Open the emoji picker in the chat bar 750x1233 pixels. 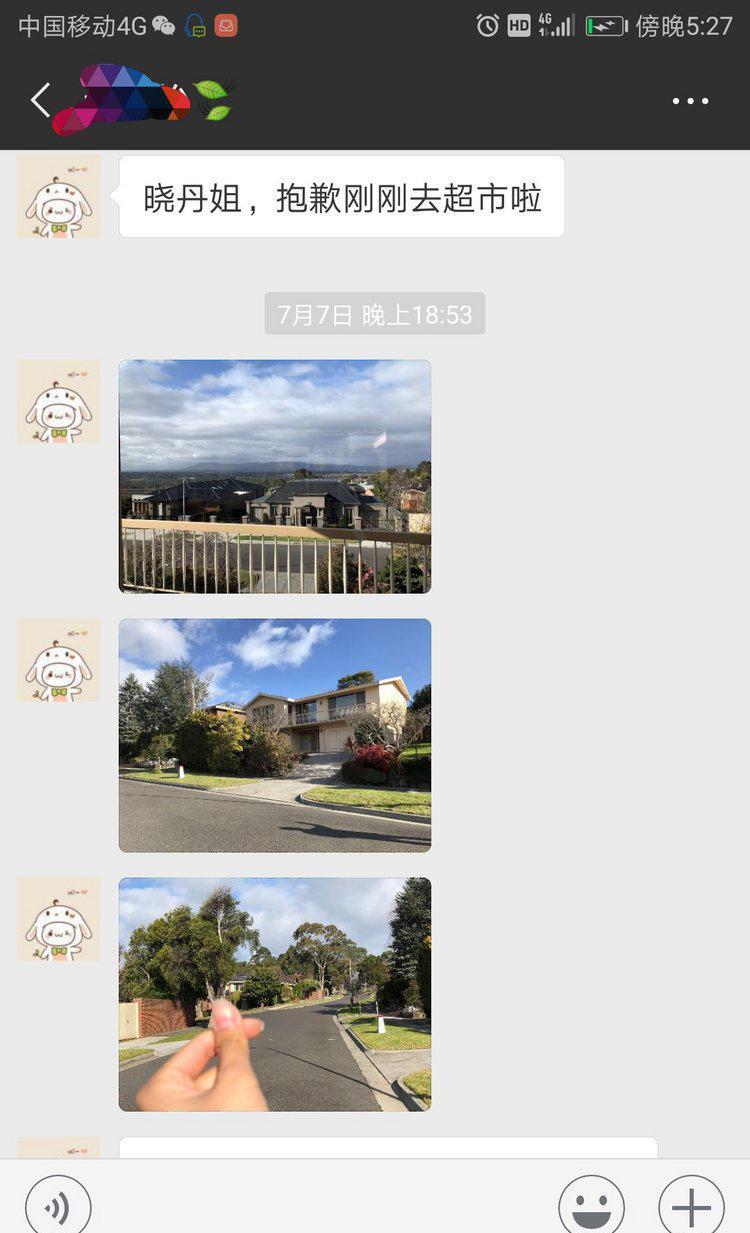pyautogui.click(x=590, y=1205)
